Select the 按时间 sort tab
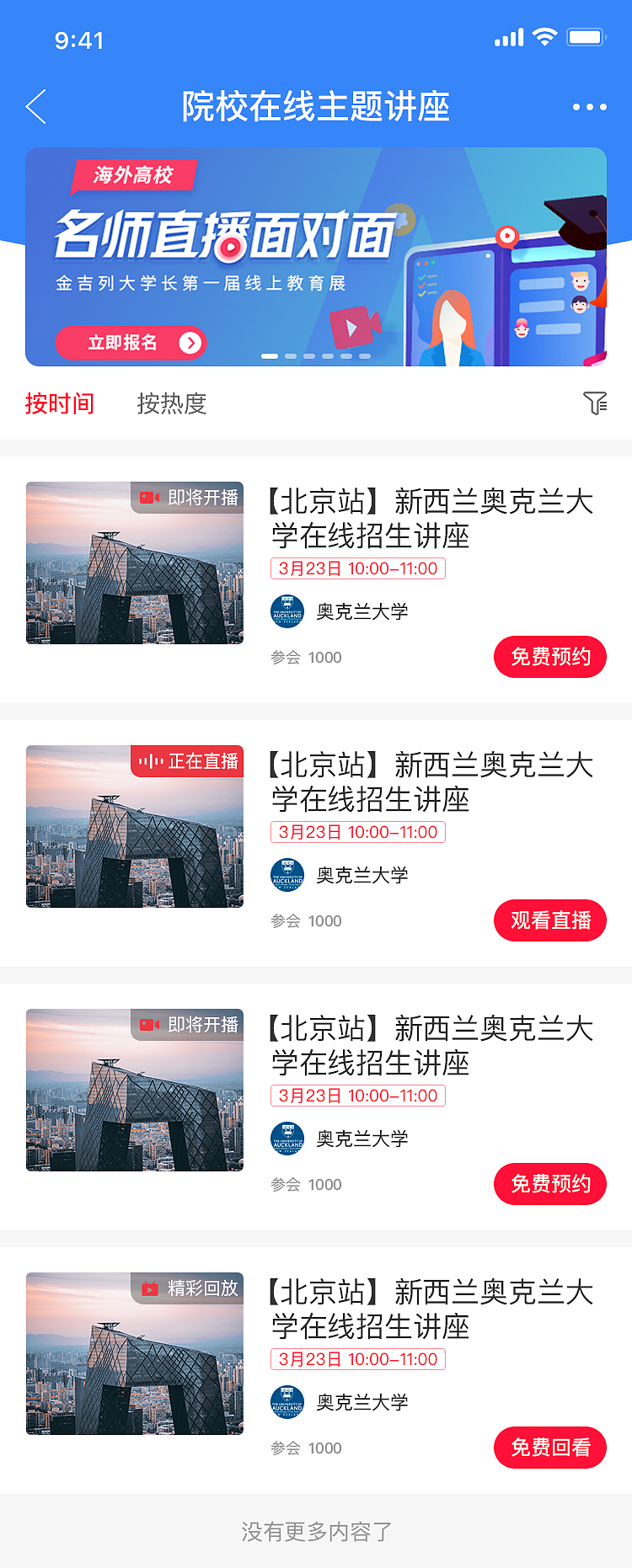The width and height of the screenshot is (632, 1568). 59,405
